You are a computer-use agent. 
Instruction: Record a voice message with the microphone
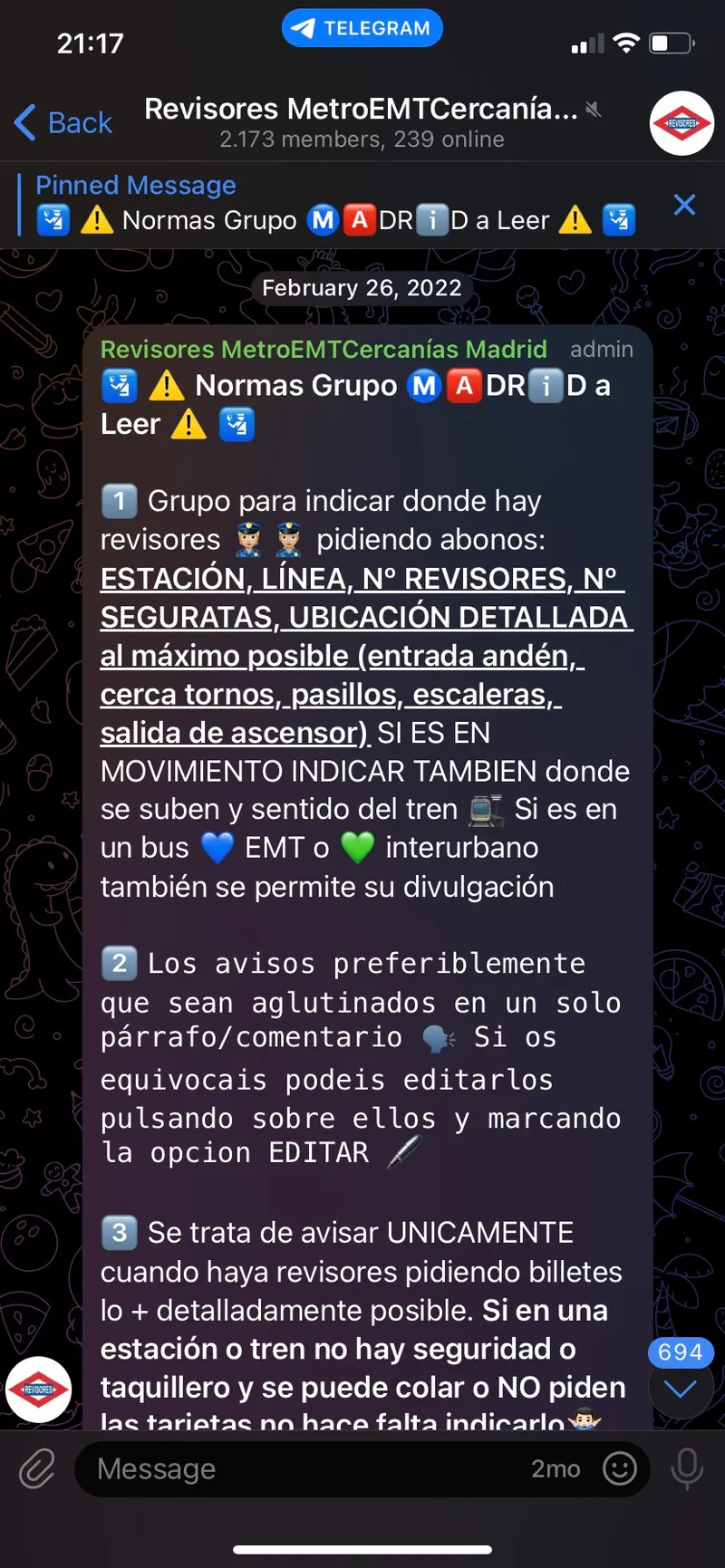687,1468
